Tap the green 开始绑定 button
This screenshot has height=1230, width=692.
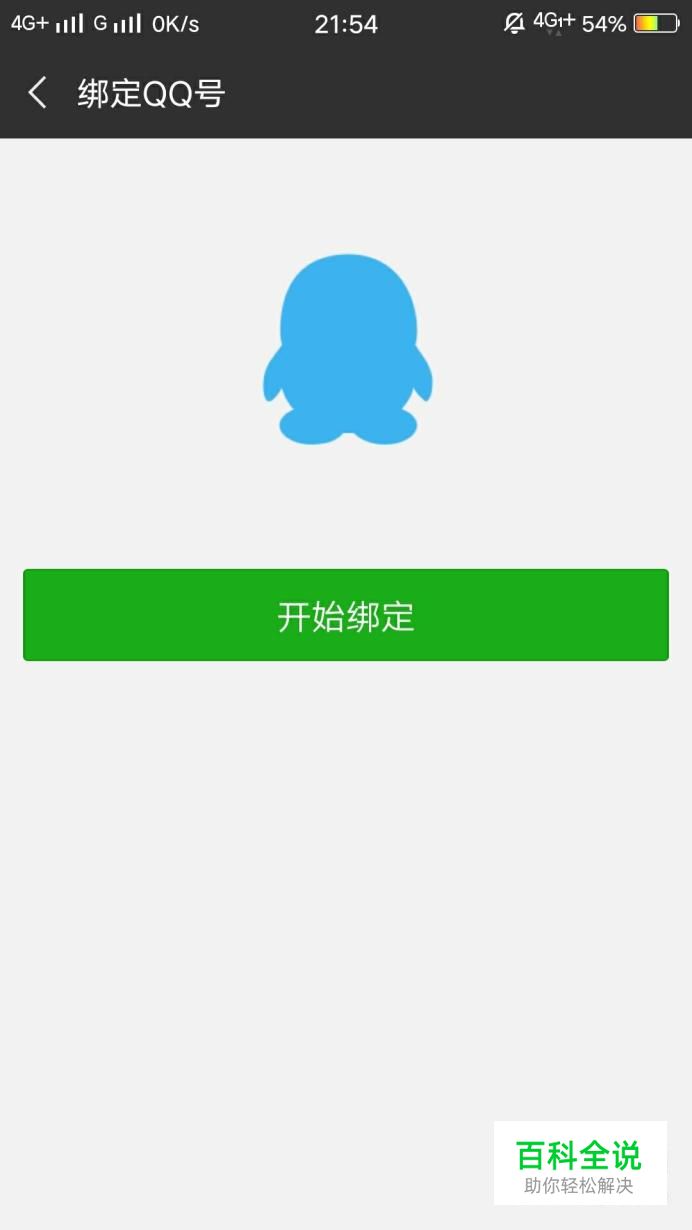pyautogui.click(x=346, y=616)
